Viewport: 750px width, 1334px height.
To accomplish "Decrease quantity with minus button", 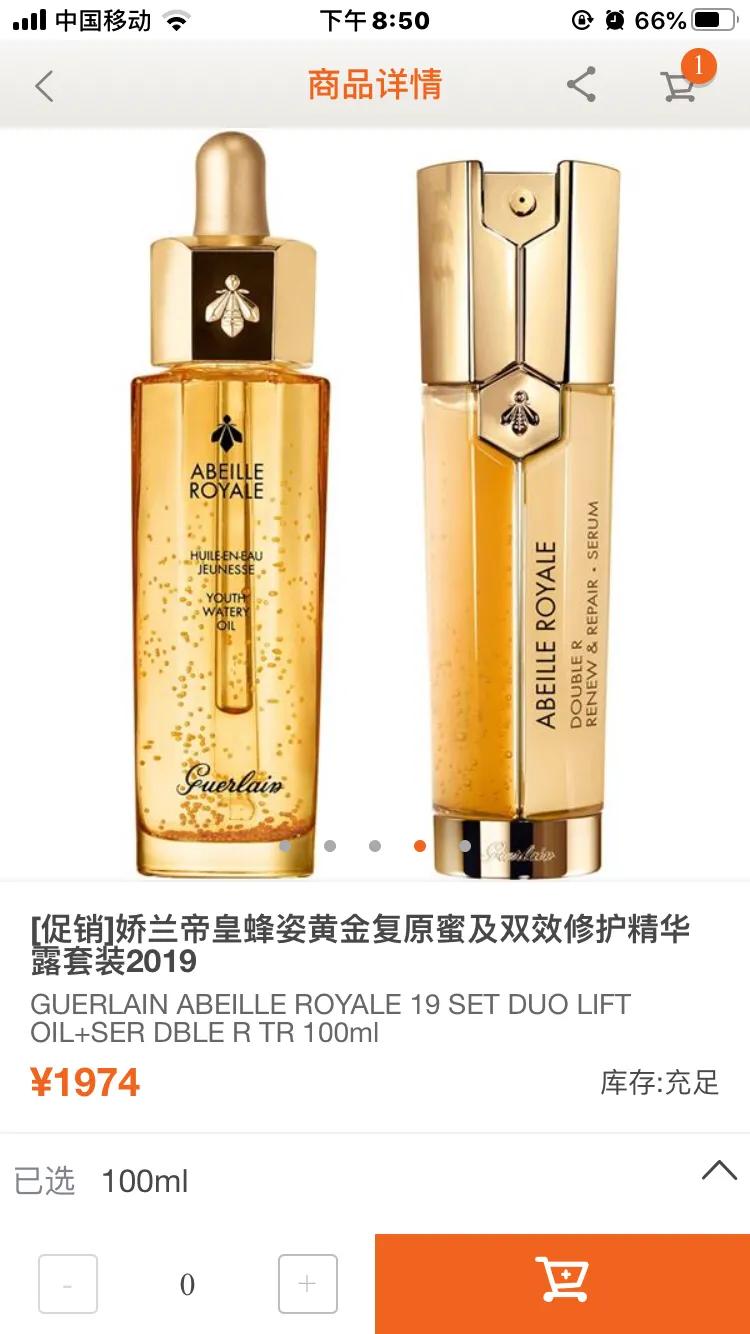I will click(68, 1284).
